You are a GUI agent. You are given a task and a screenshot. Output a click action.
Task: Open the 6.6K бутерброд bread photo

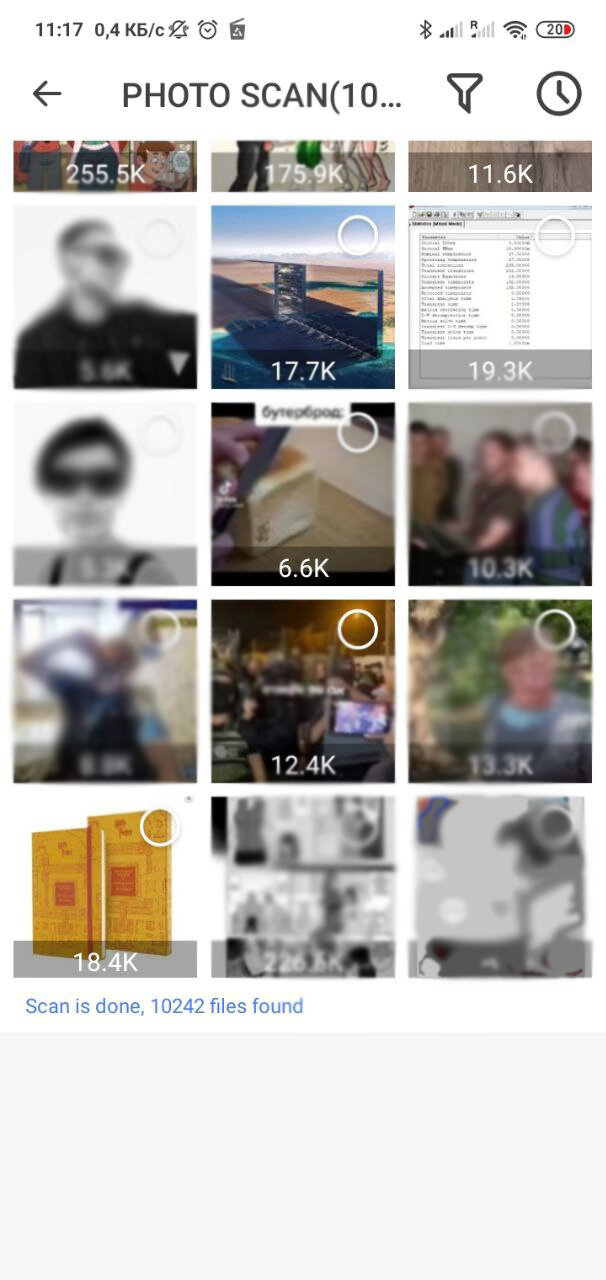[x=303, y=494]
